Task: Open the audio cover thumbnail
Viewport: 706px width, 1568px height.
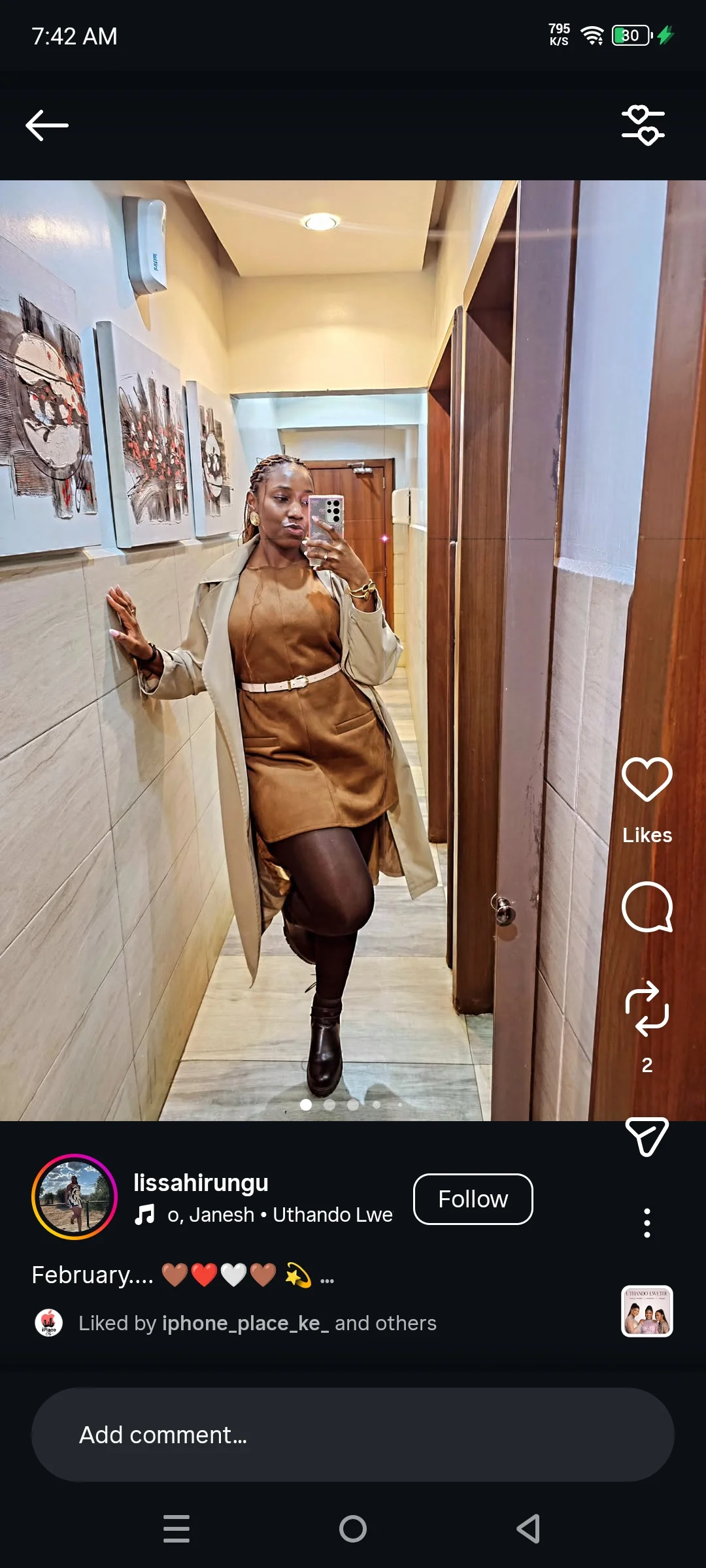Action: click(647, 1311)
